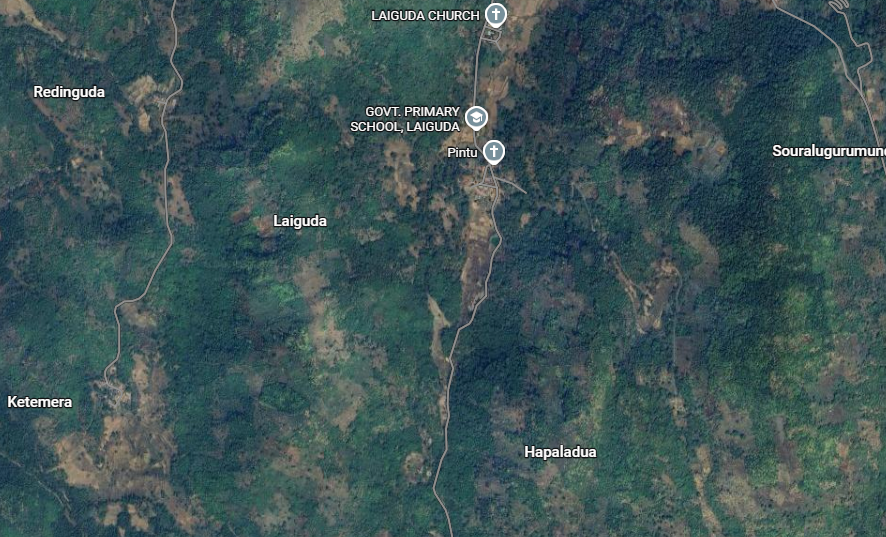
Task: Open the Laiguda Church place marker
Action: (x=495, y=15)
